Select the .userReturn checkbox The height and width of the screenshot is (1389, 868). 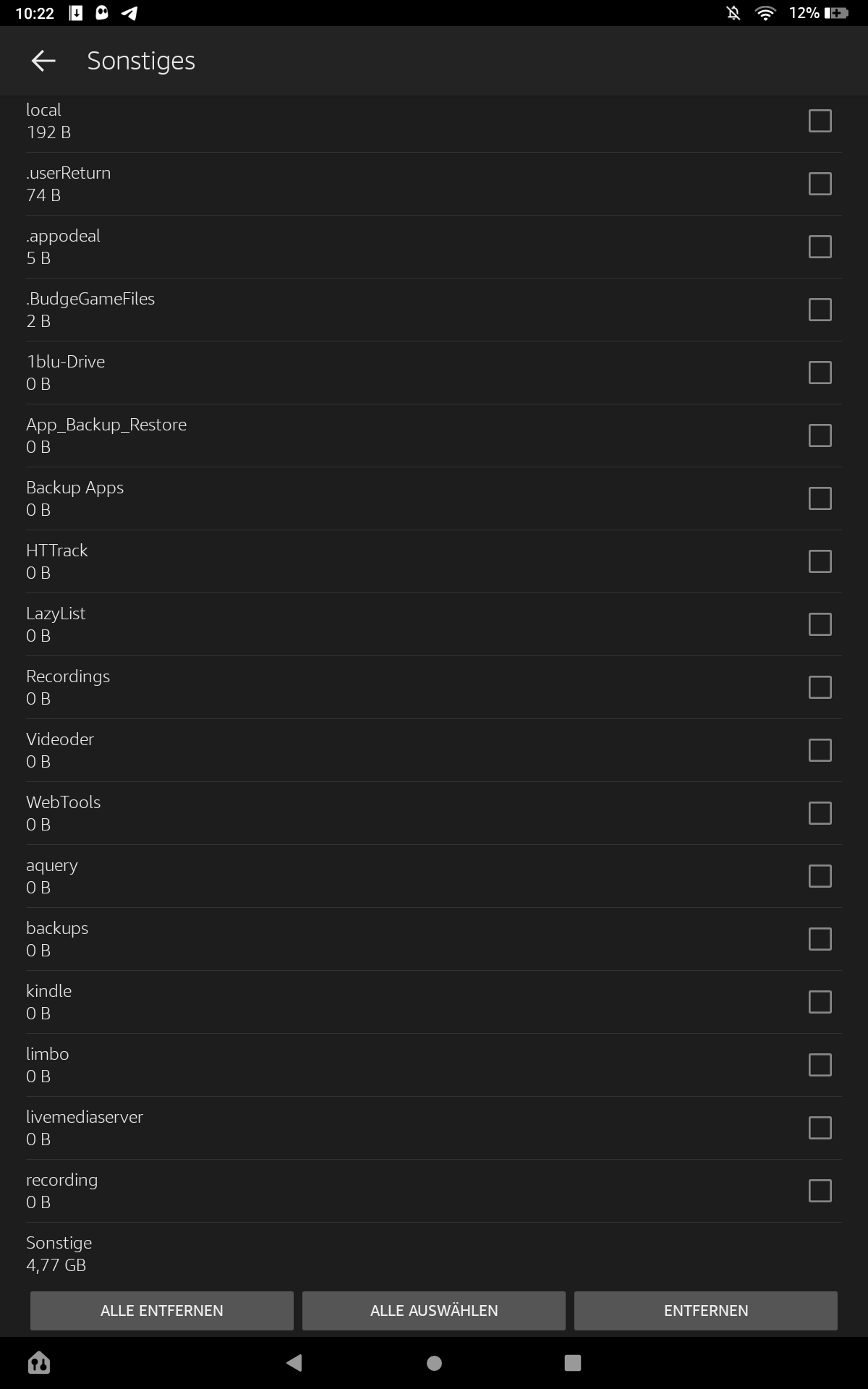click(x=820, y=184)
